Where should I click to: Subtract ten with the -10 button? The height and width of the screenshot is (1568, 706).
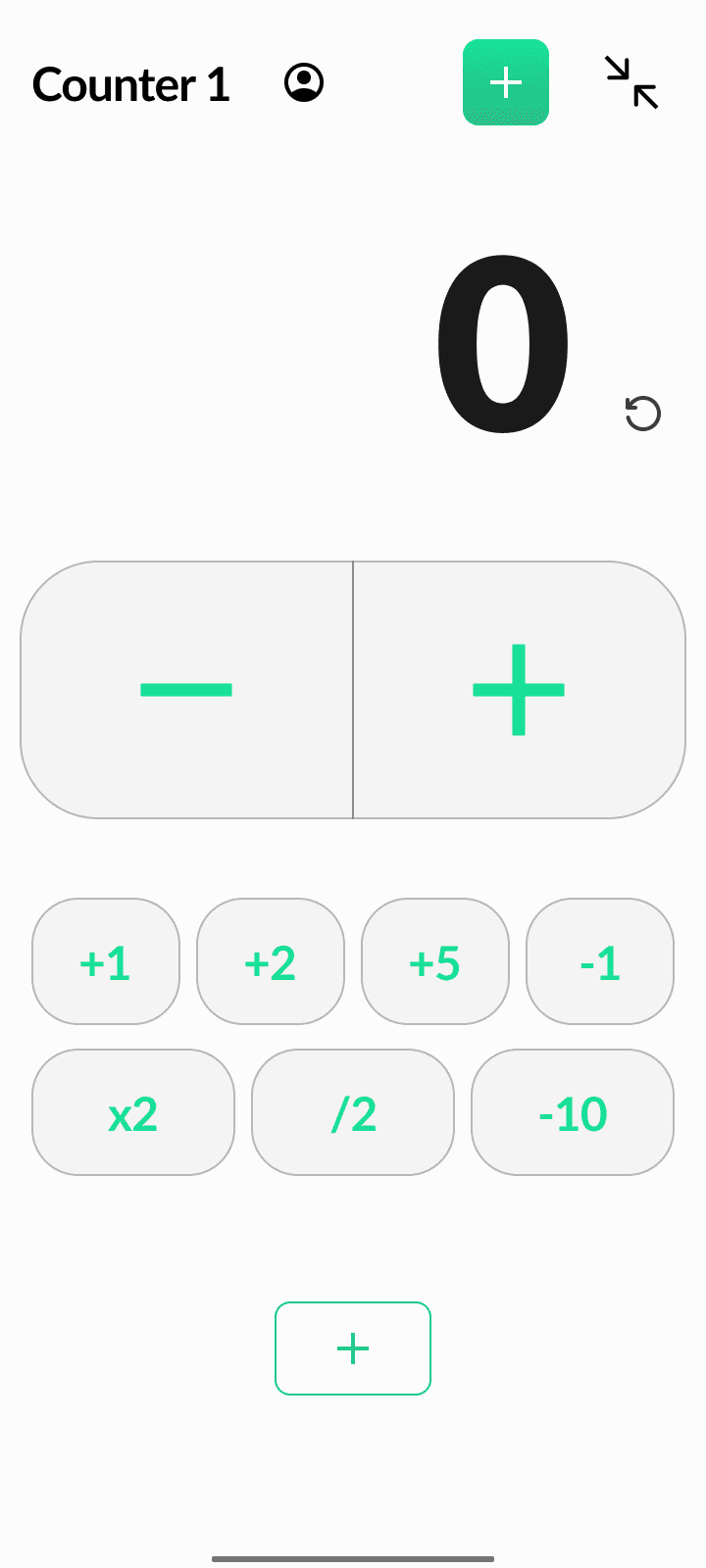click(x=573, y=1112)
